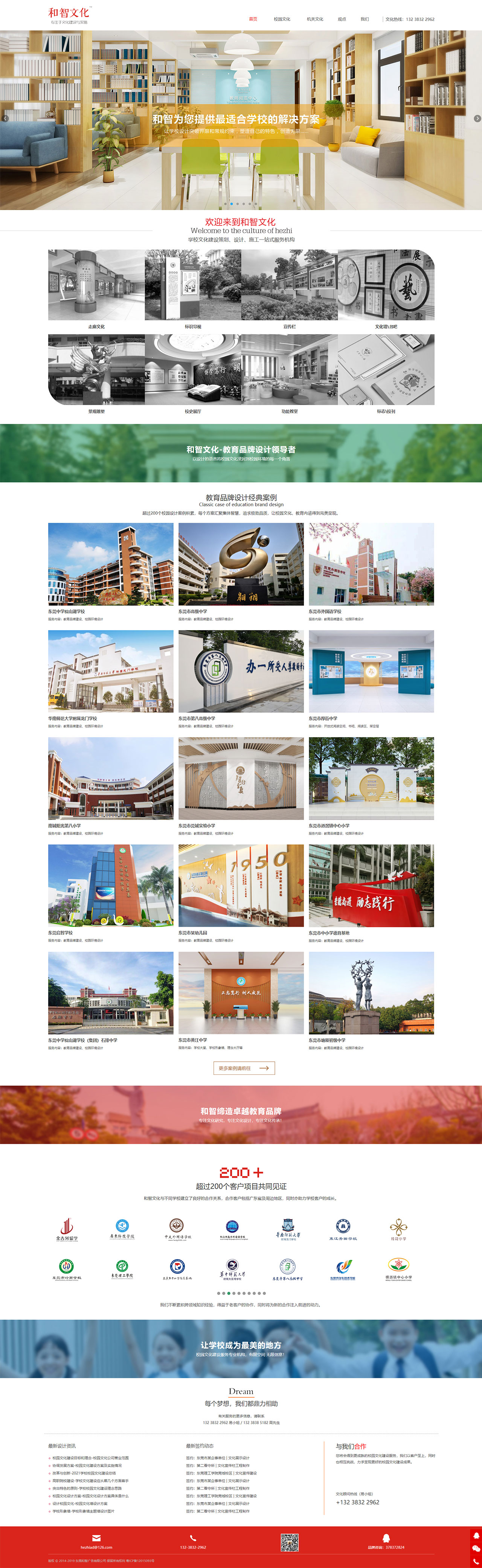Switch to the 观点 page
482x1568 pixels.
pos(342,19)
